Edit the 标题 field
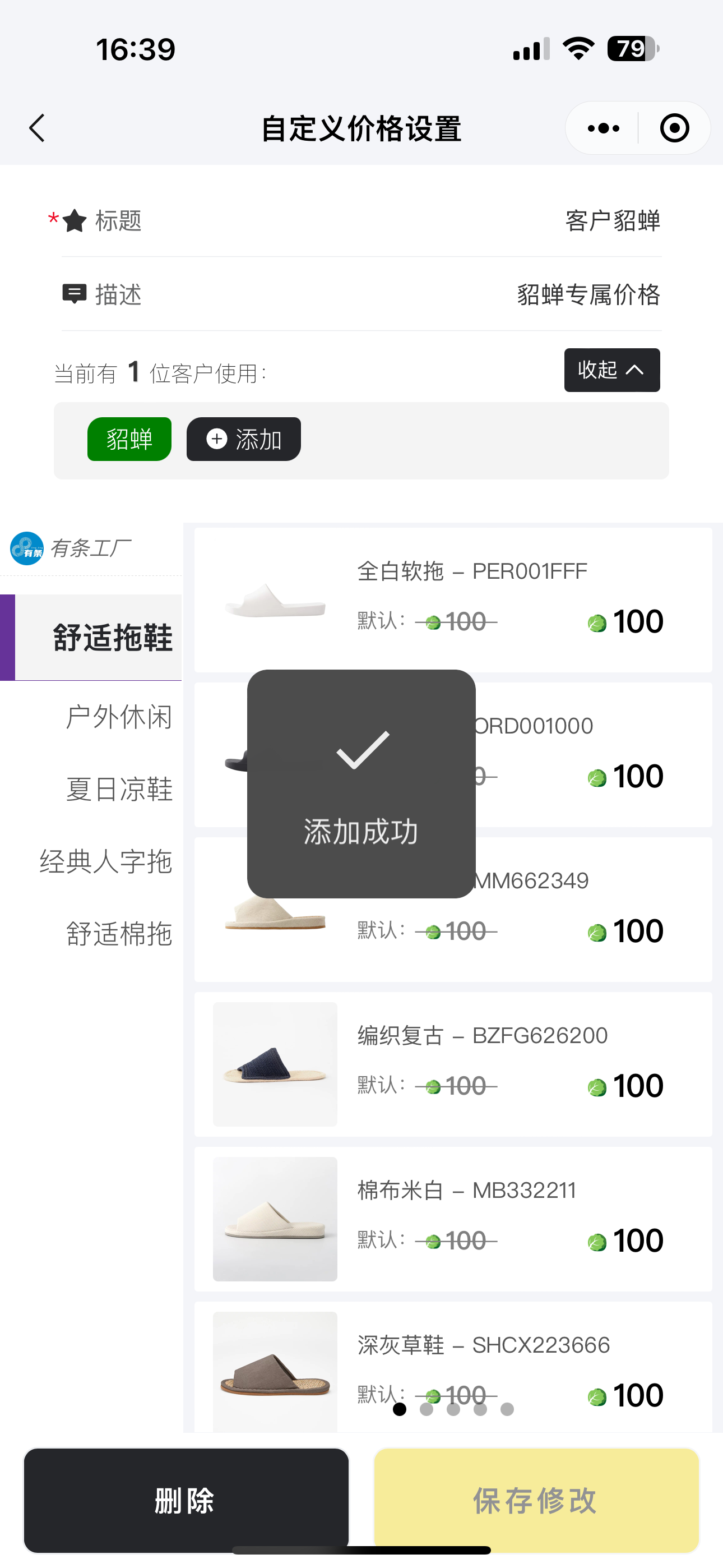 click(x=611, y=221)
